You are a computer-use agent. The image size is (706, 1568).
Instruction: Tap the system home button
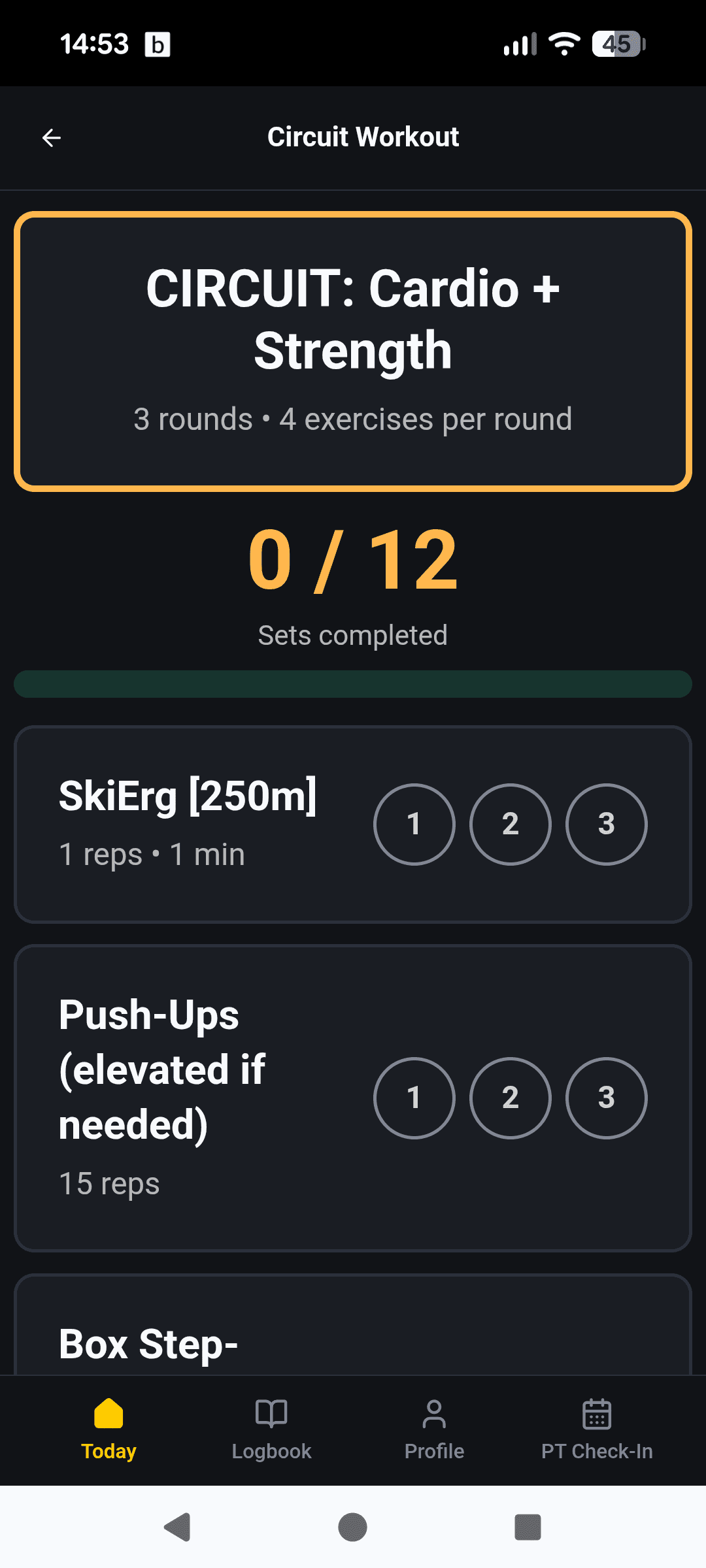(x=352, y=1527)
